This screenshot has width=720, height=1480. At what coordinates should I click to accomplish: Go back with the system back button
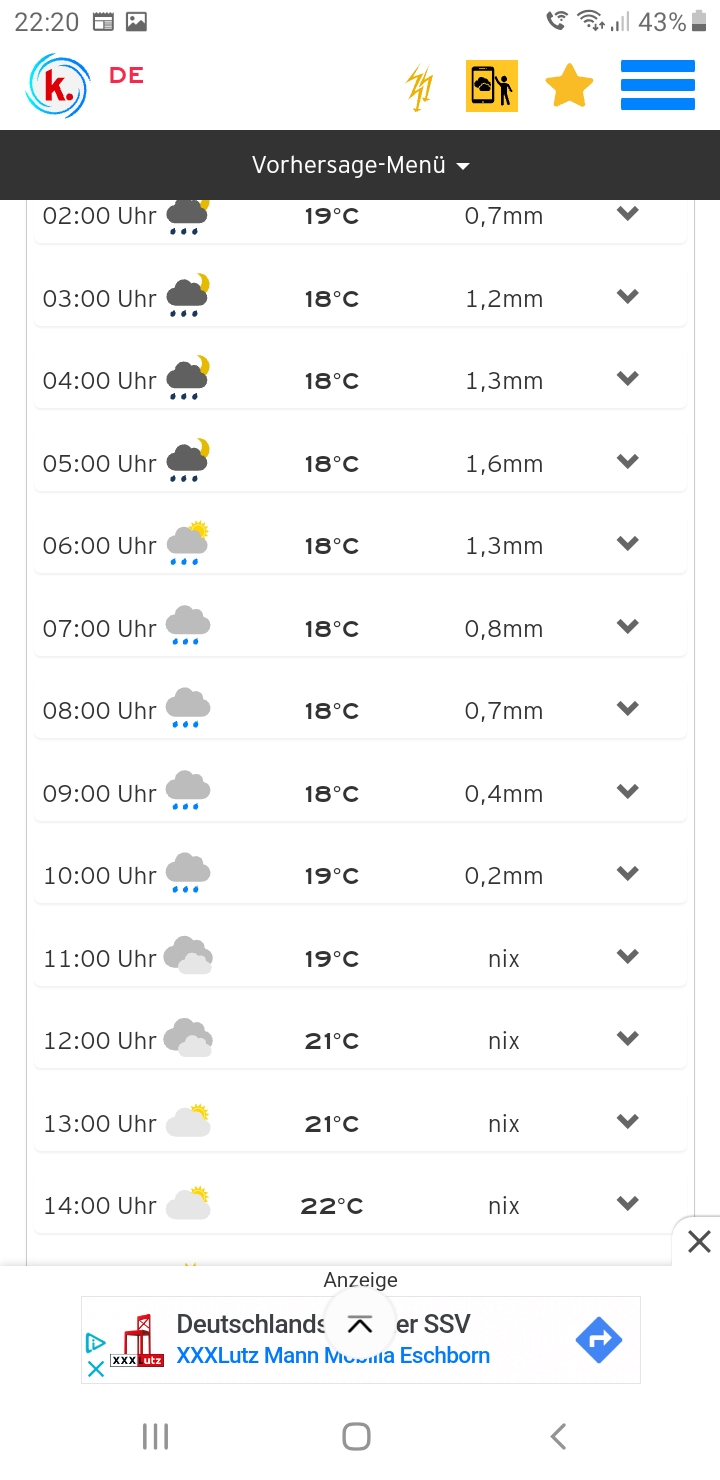(x=558, y=1437)
